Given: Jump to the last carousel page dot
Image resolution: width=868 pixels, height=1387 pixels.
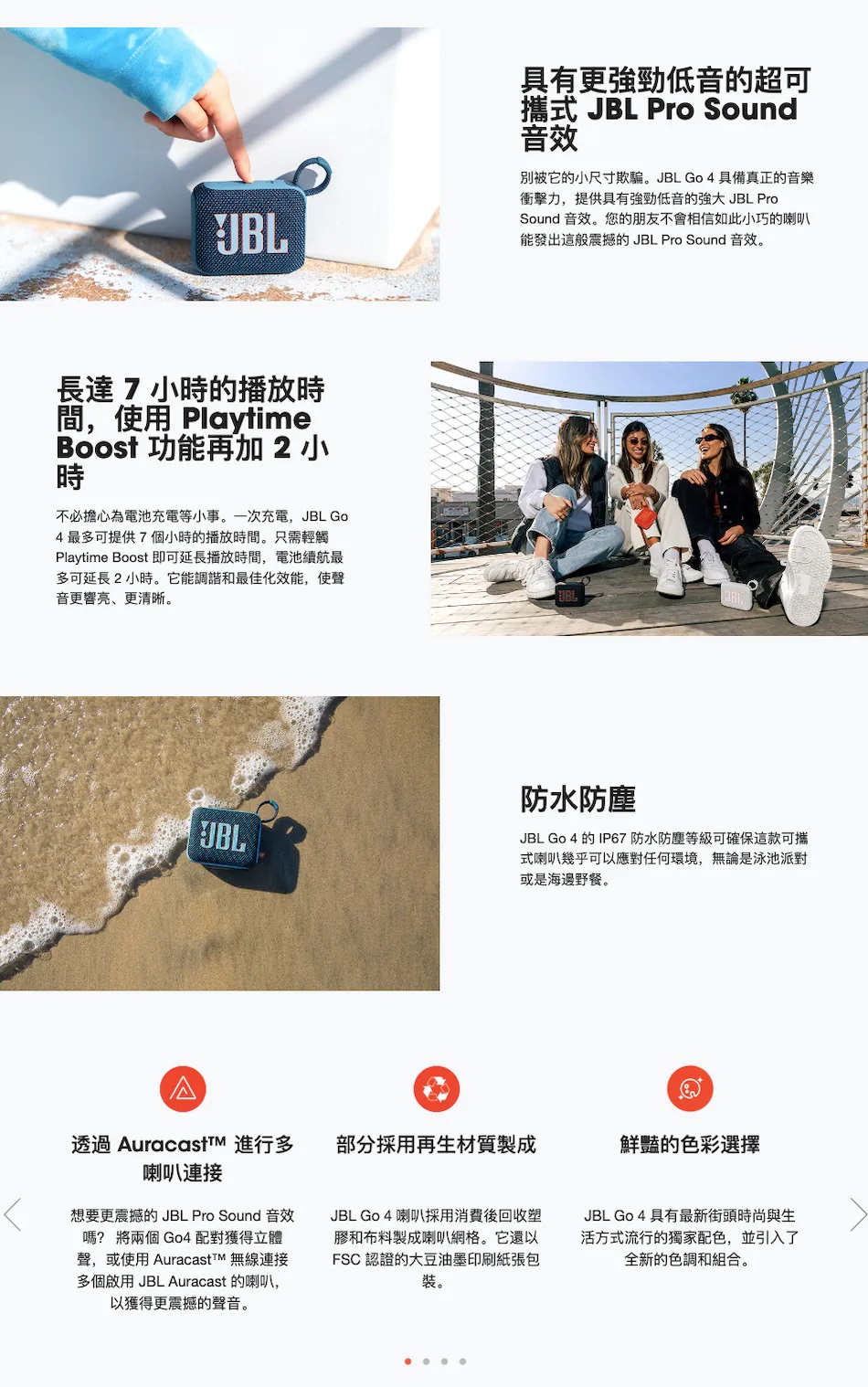Looking at the screenshot, I should (462, 1361).
